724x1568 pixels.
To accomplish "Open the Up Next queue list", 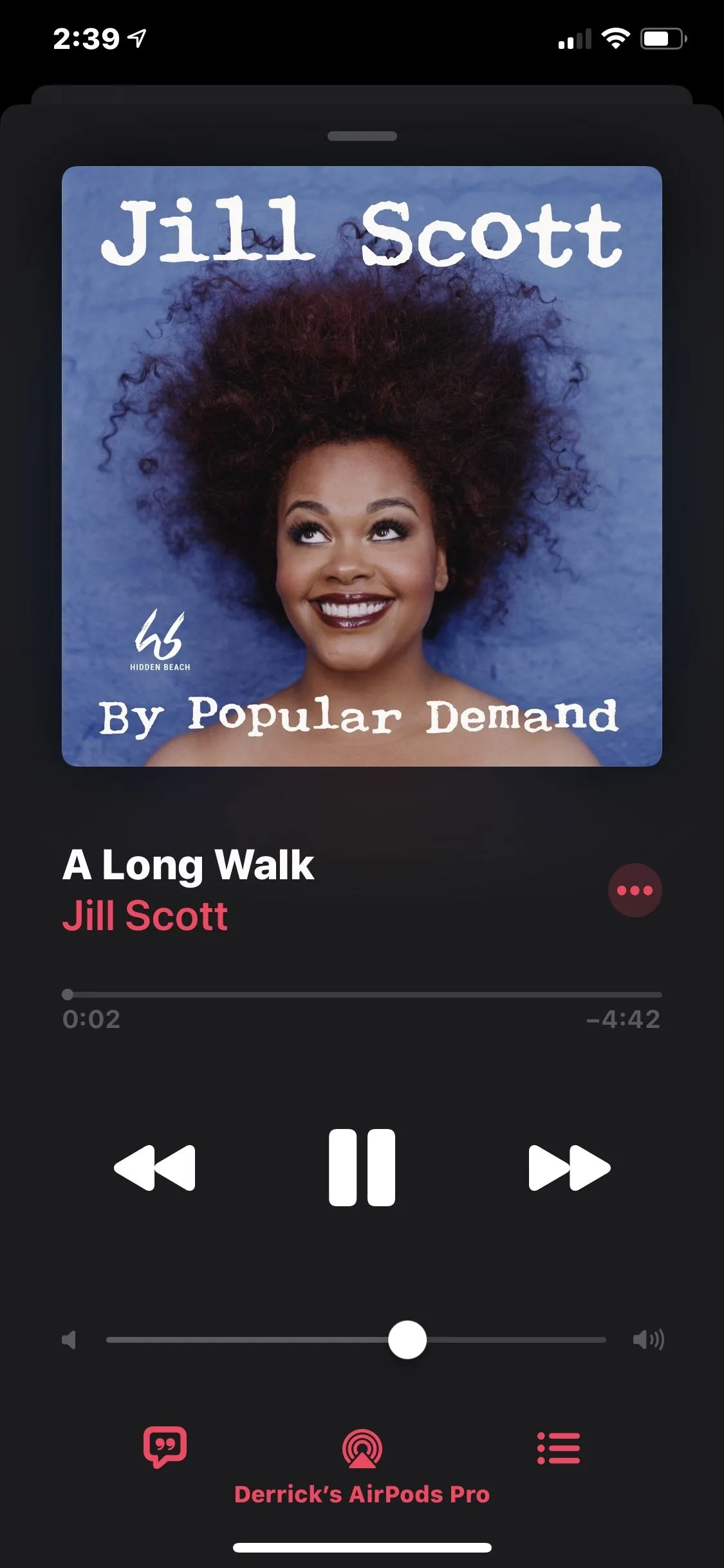I will [559, 1448].
